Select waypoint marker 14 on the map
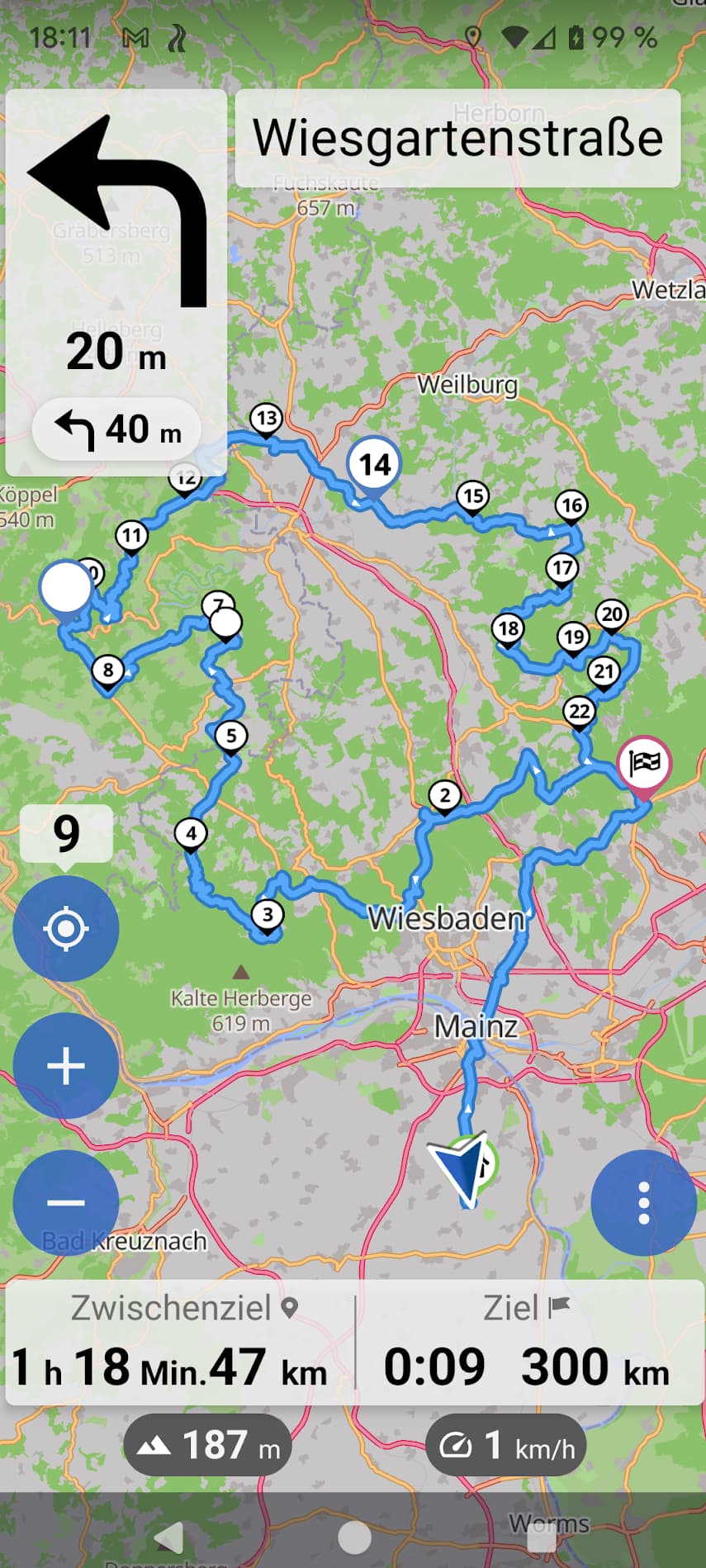 pyautogui.click(x=374, y=465)
